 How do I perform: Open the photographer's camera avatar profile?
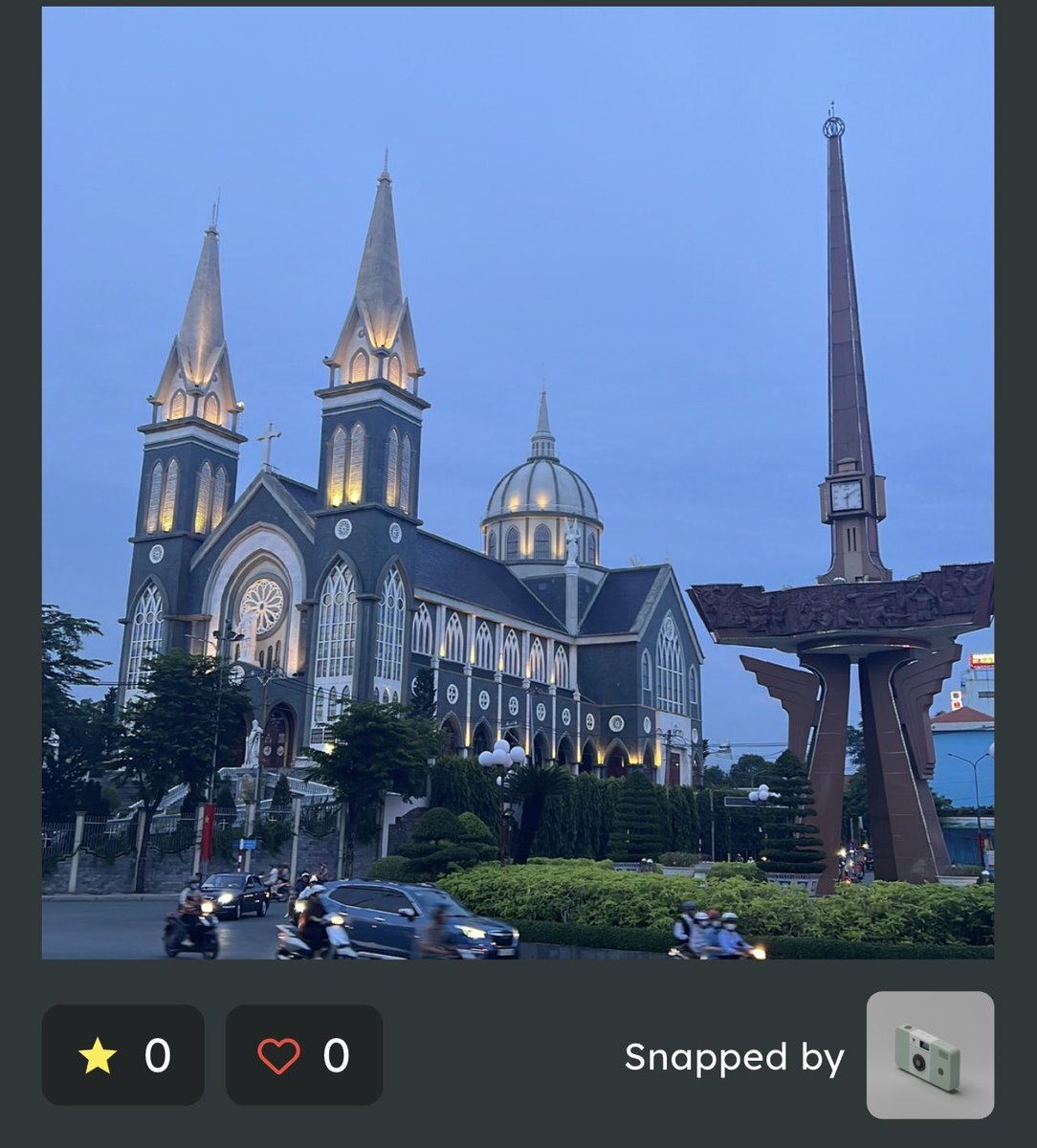[929, 1055]
